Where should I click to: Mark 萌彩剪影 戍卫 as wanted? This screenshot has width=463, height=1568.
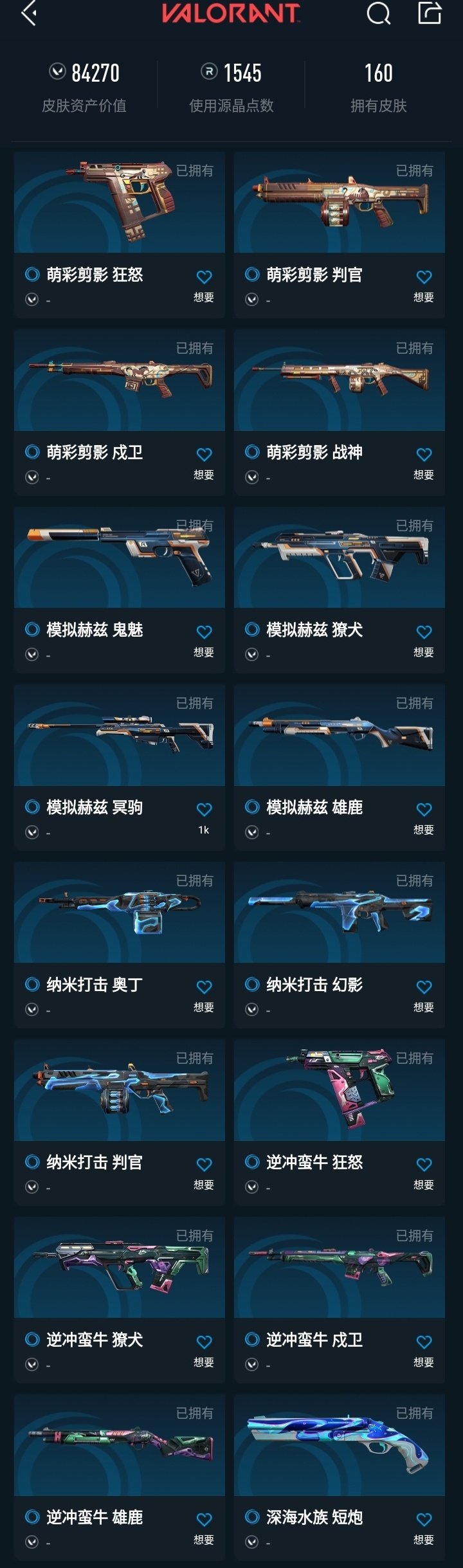pyautogui.click(x=204, y=455)
